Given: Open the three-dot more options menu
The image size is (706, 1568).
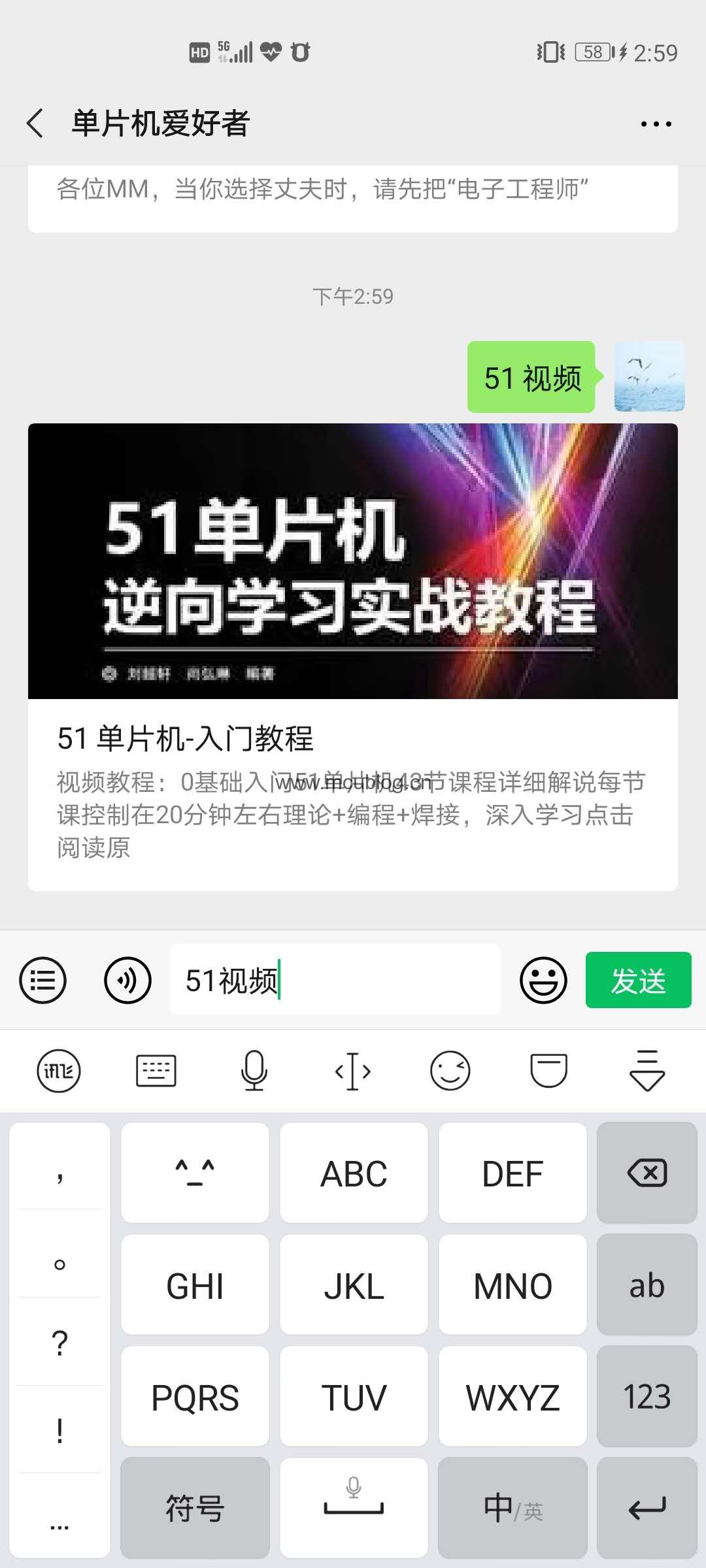Looking at the screenshot, I should pyautogui.click(x=656, y=123).
